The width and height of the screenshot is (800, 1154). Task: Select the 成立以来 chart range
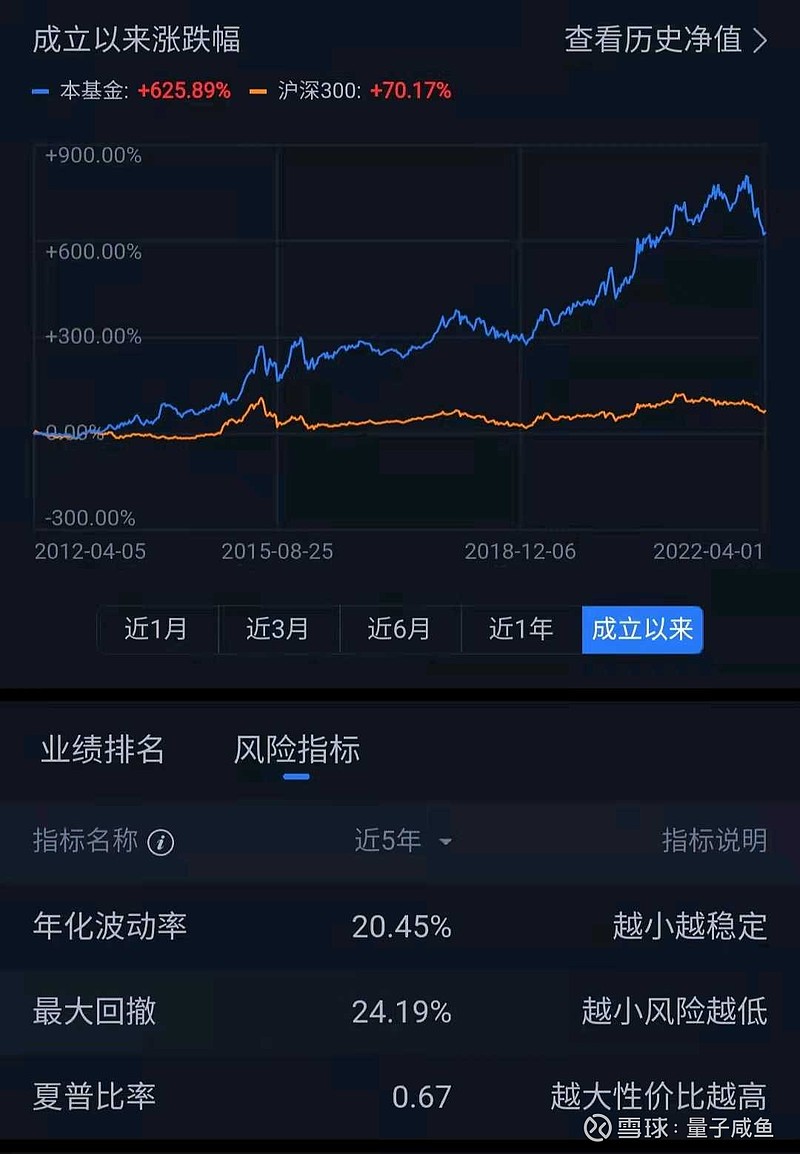(x=642, y=629)
